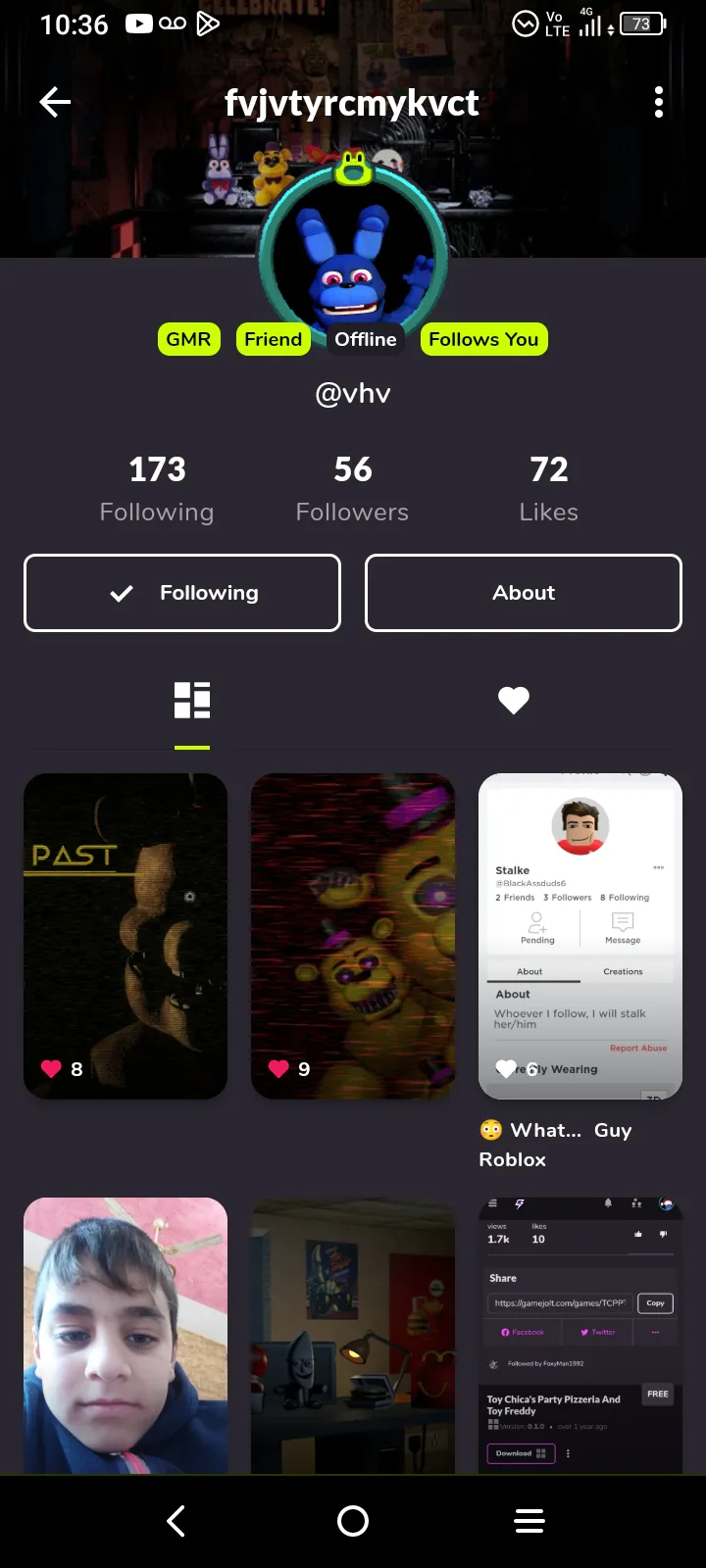This screenshot has height=1568, width=706.
Task: Open the office desk lamp post
Action: [353, 1335]
